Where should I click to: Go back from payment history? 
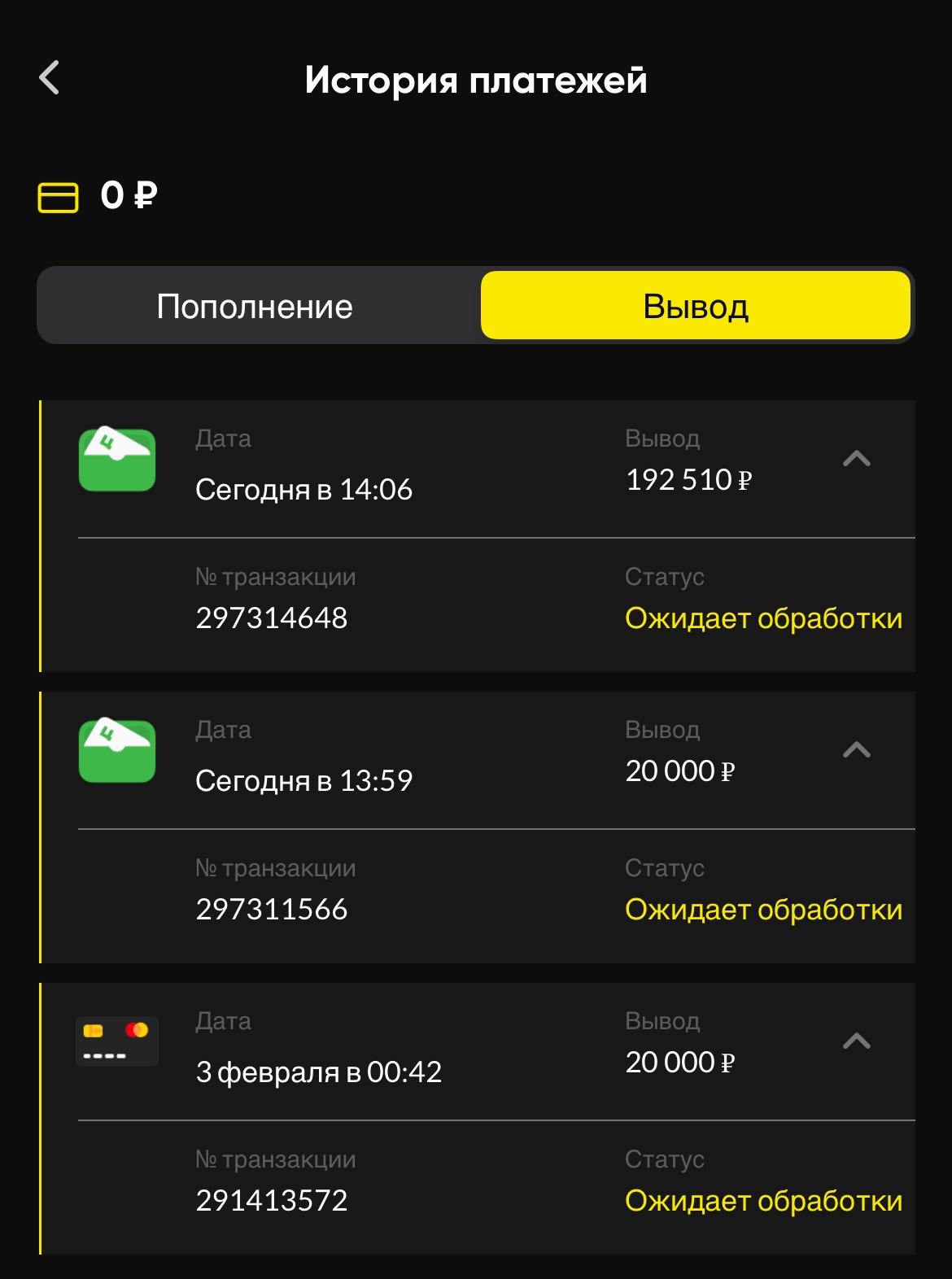[50, 78]
